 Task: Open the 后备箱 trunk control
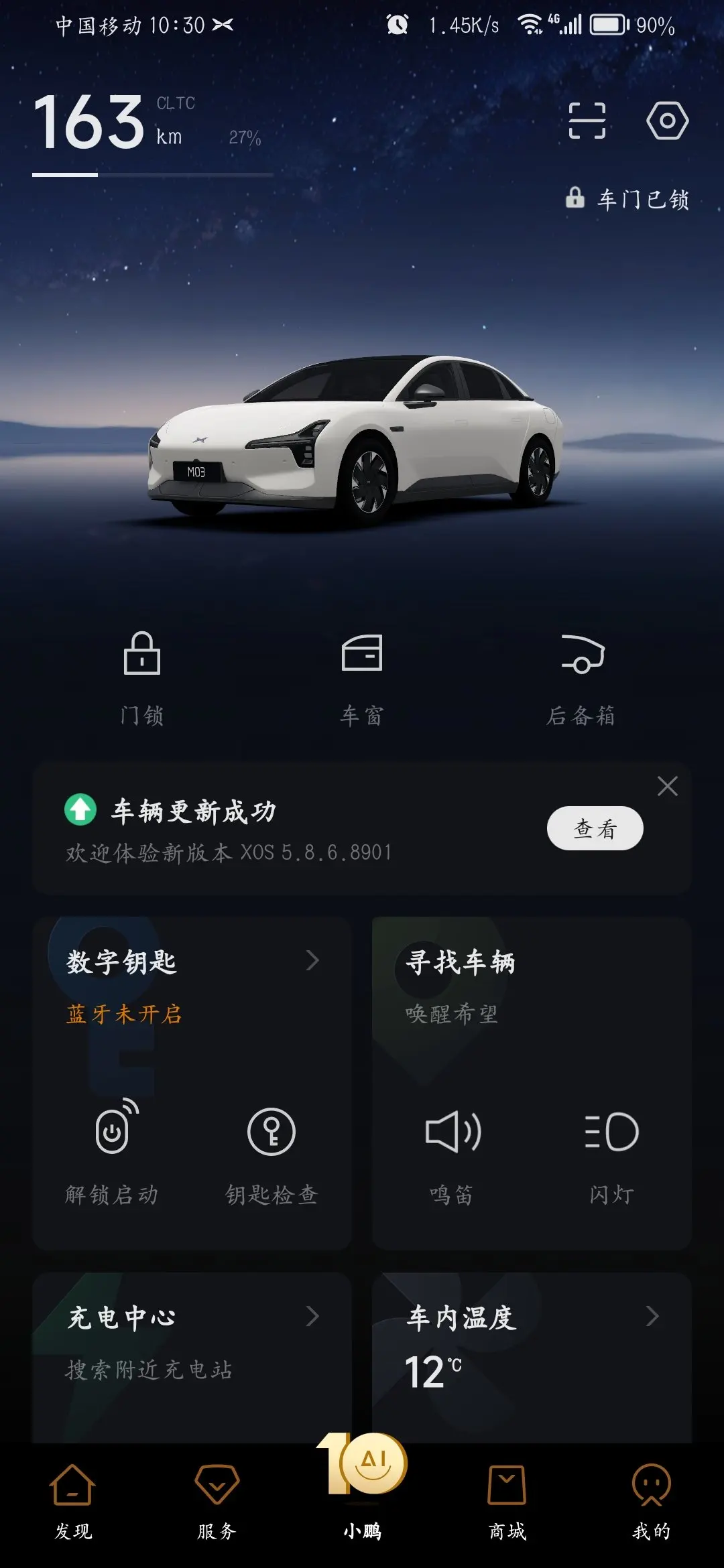coord(581,678)
